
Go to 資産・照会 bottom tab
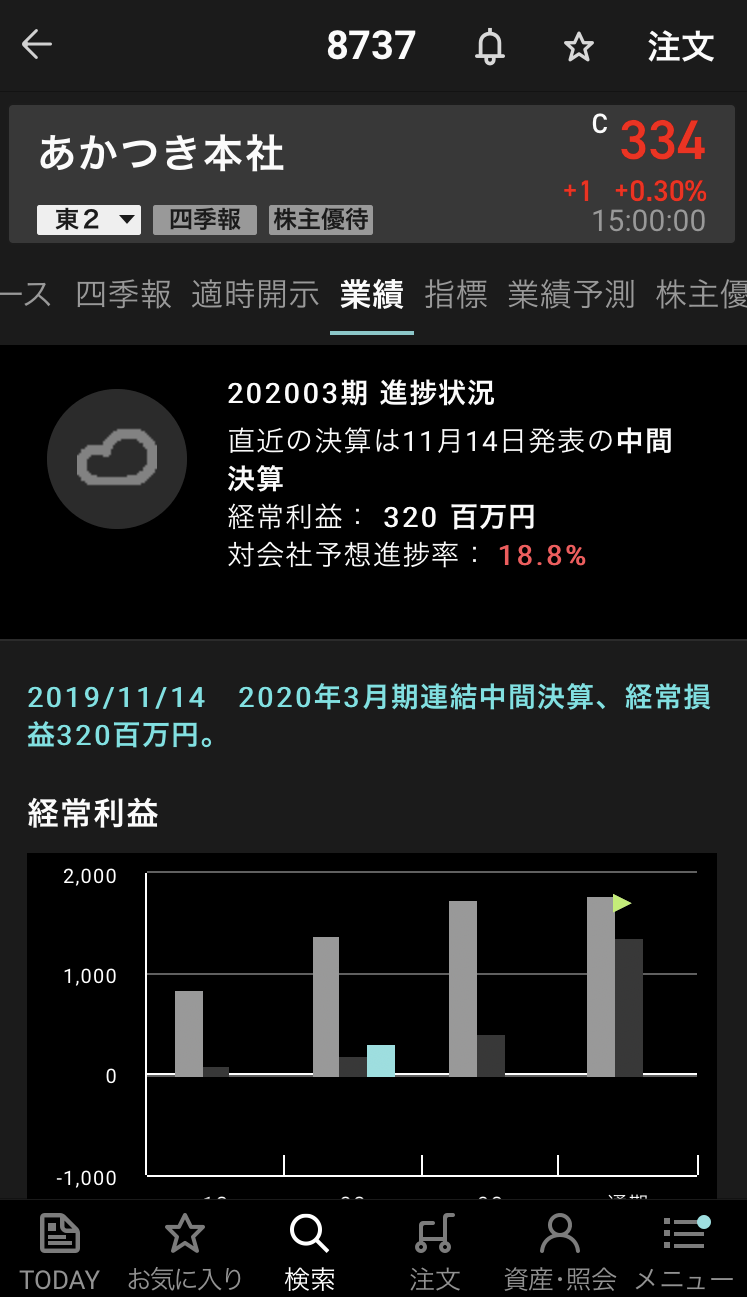click(x=559, y=1250)
